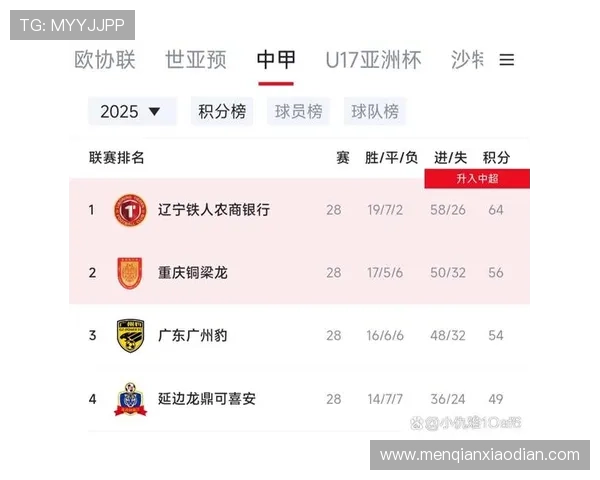Open team 辽宁铁人农商银行

[213, 210]
